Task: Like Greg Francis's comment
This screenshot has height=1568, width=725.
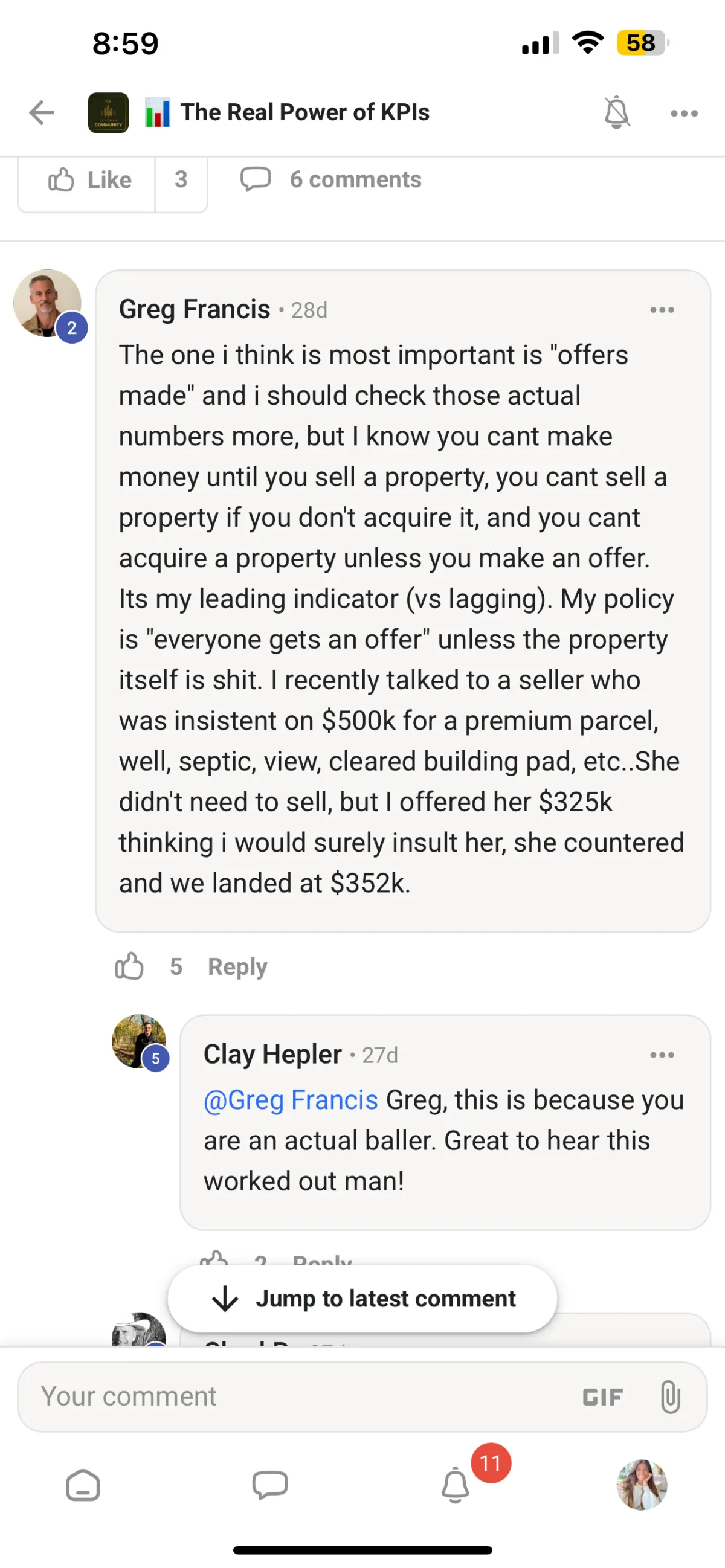Action: (x=129, y=966)
